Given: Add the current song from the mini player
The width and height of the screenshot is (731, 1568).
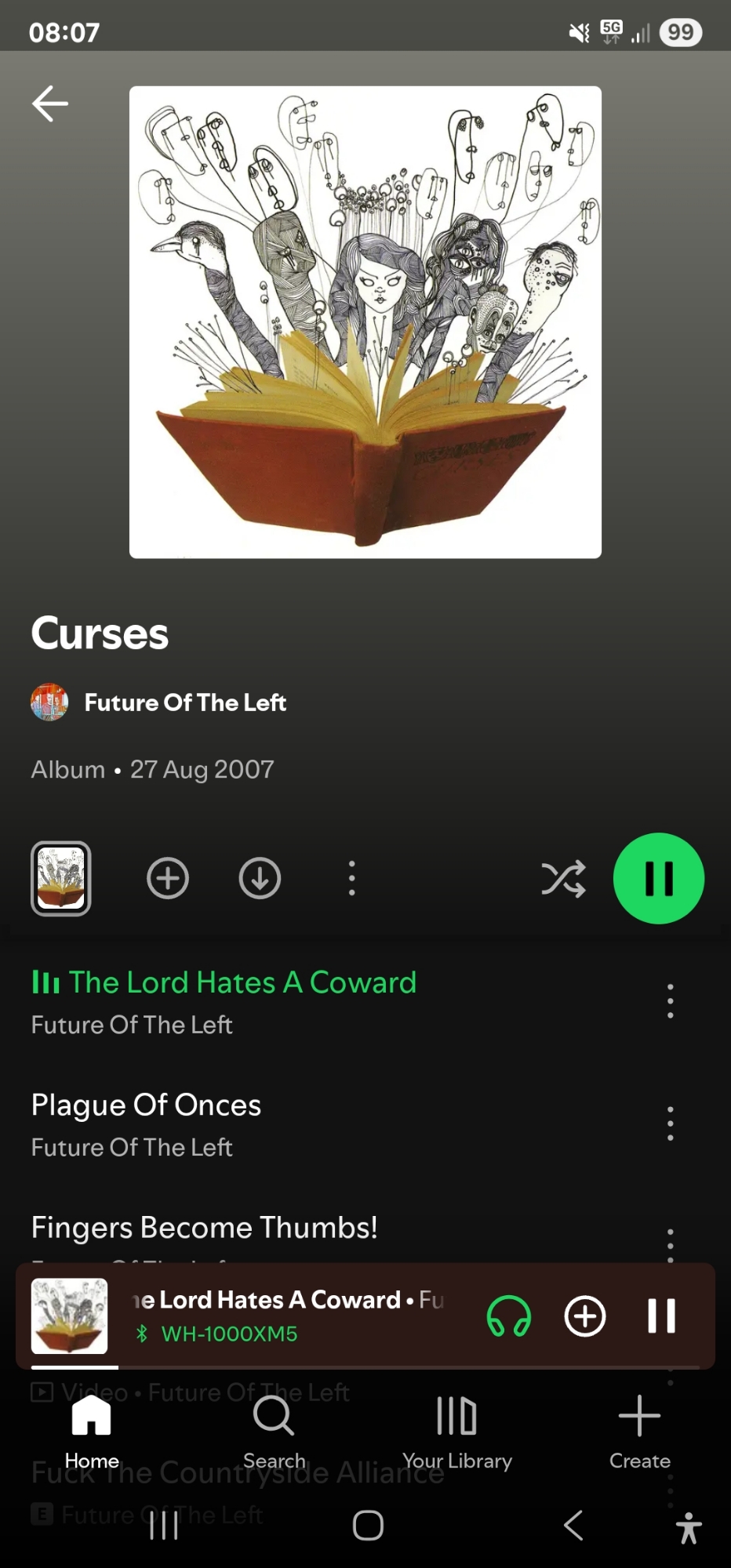Looking at the screenshot, I should pyautogui.click(x=585, y=1316).
